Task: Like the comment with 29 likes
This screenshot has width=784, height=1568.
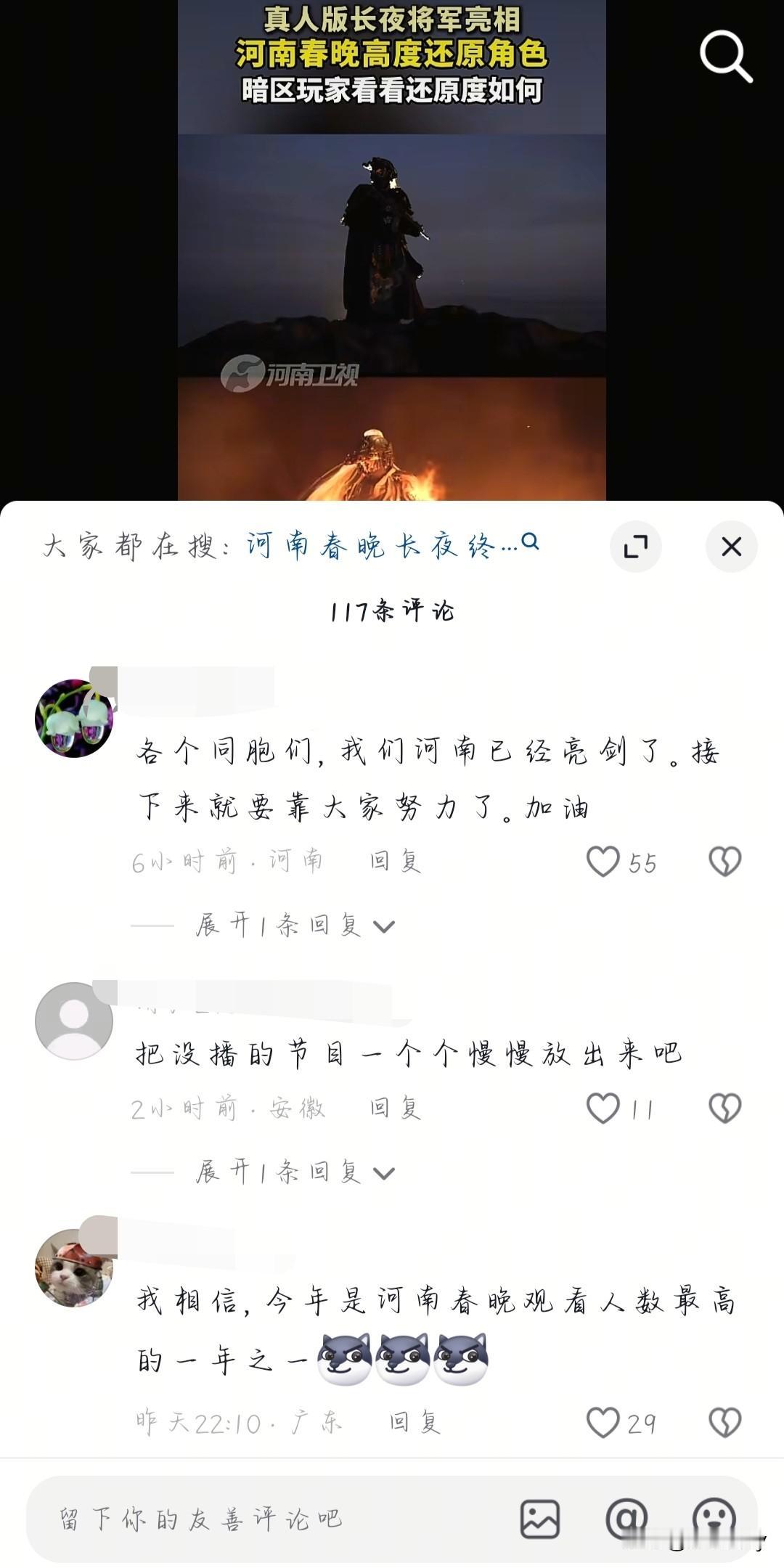Action: pos(603,1423)
